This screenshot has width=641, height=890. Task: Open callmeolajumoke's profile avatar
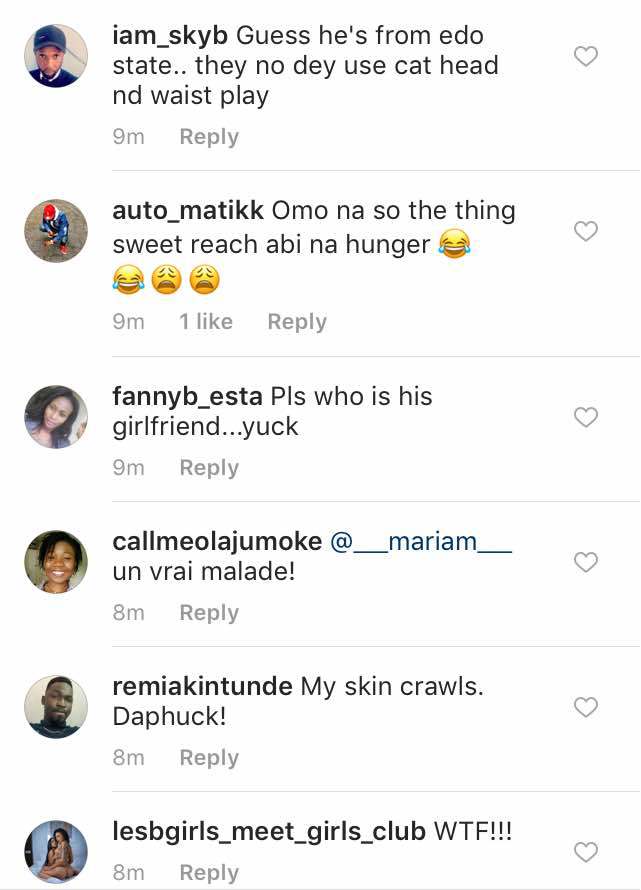(x=56, y=561)
